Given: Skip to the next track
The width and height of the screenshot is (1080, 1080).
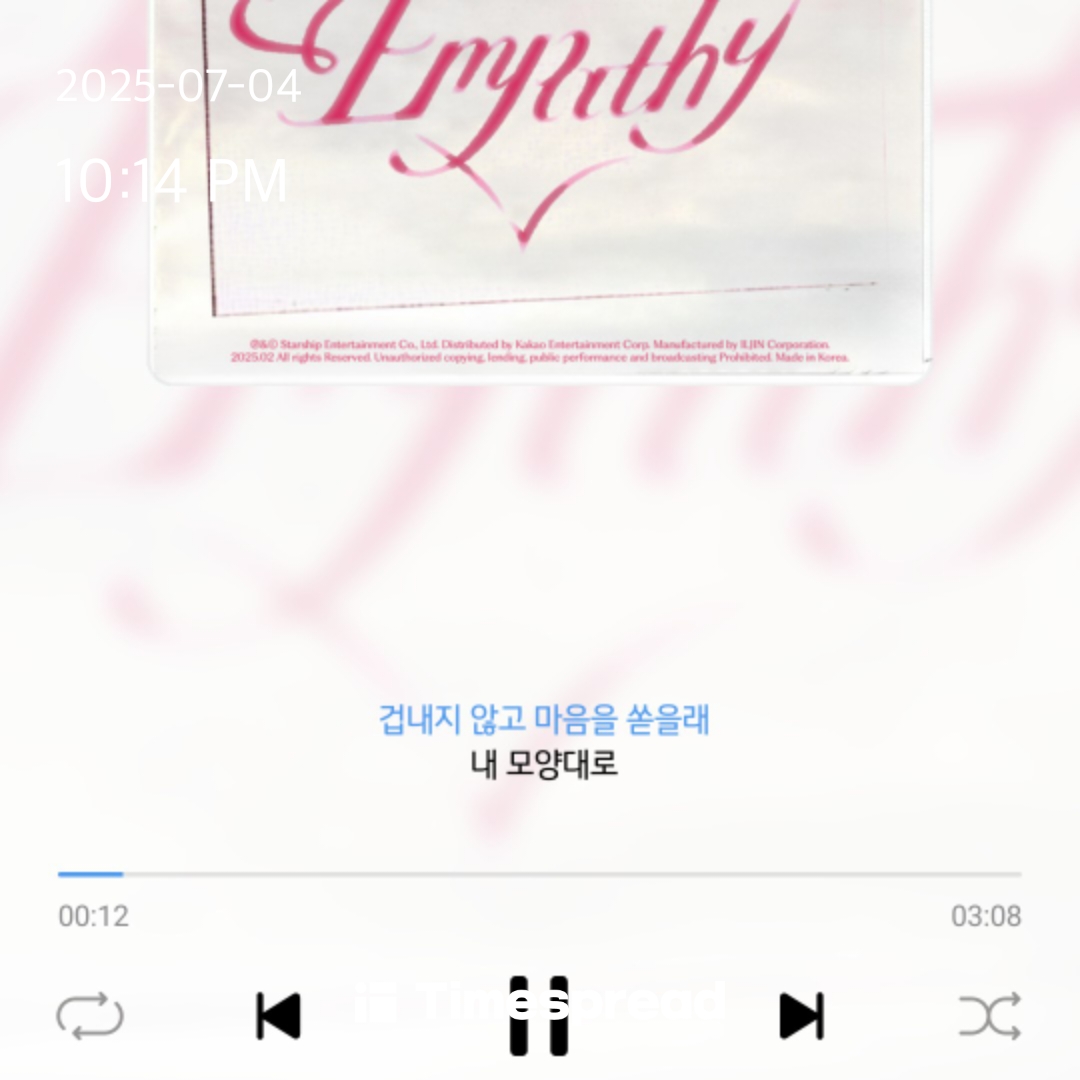Looking at the screenshot, I should pyautogui.click(x=801, y=1016).
